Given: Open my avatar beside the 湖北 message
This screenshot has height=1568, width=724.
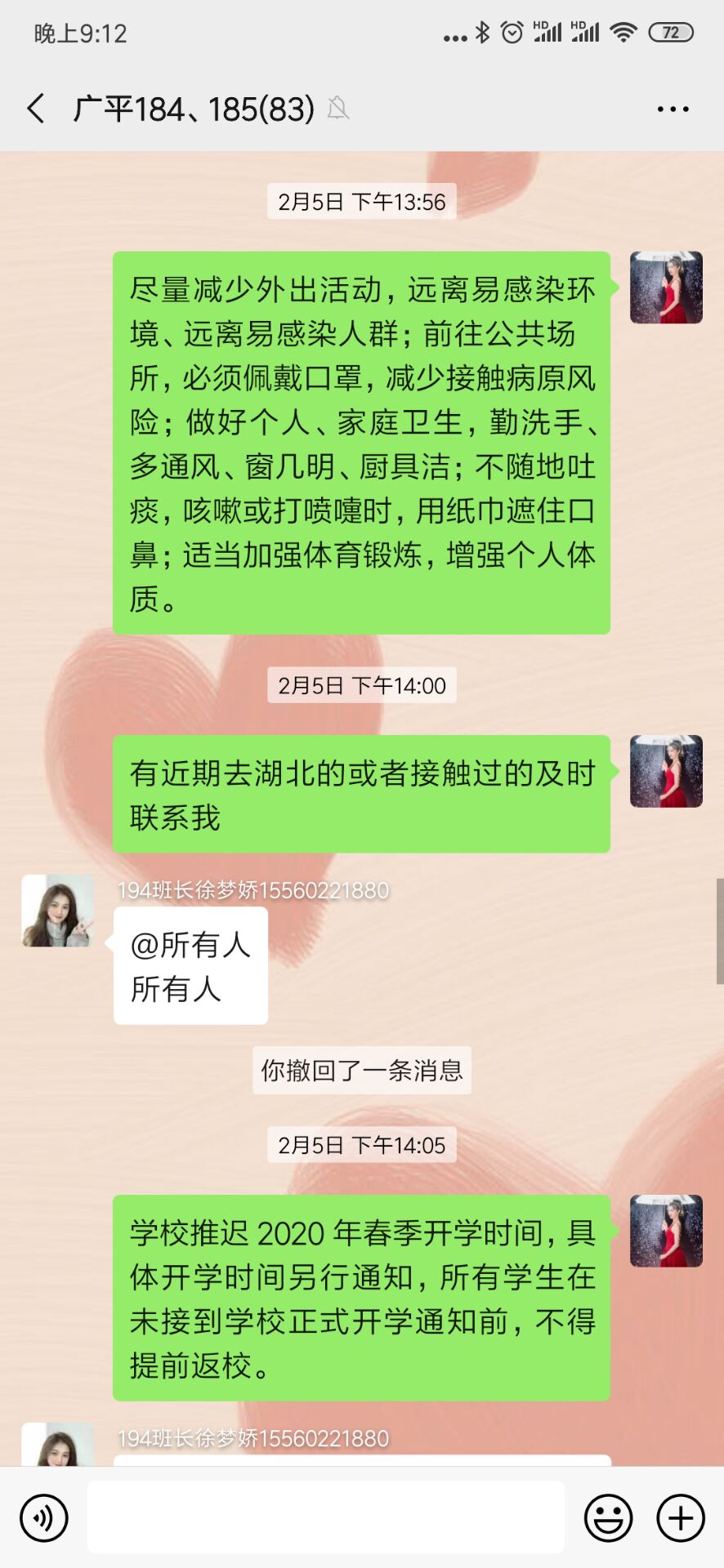Looking at the screenshot, I should tap(666, 771).
